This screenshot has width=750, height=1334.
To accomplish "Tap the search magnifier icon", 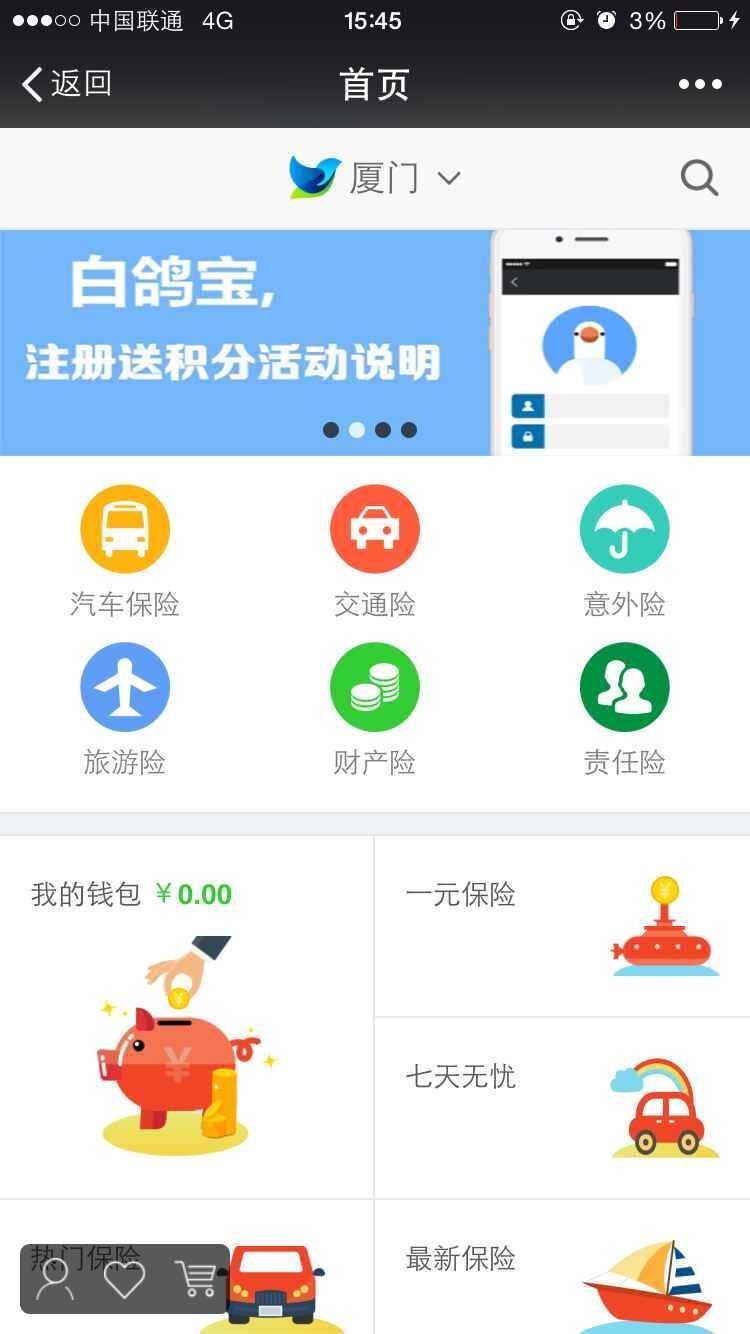I will pyautogui.click(x=699, y=178).
